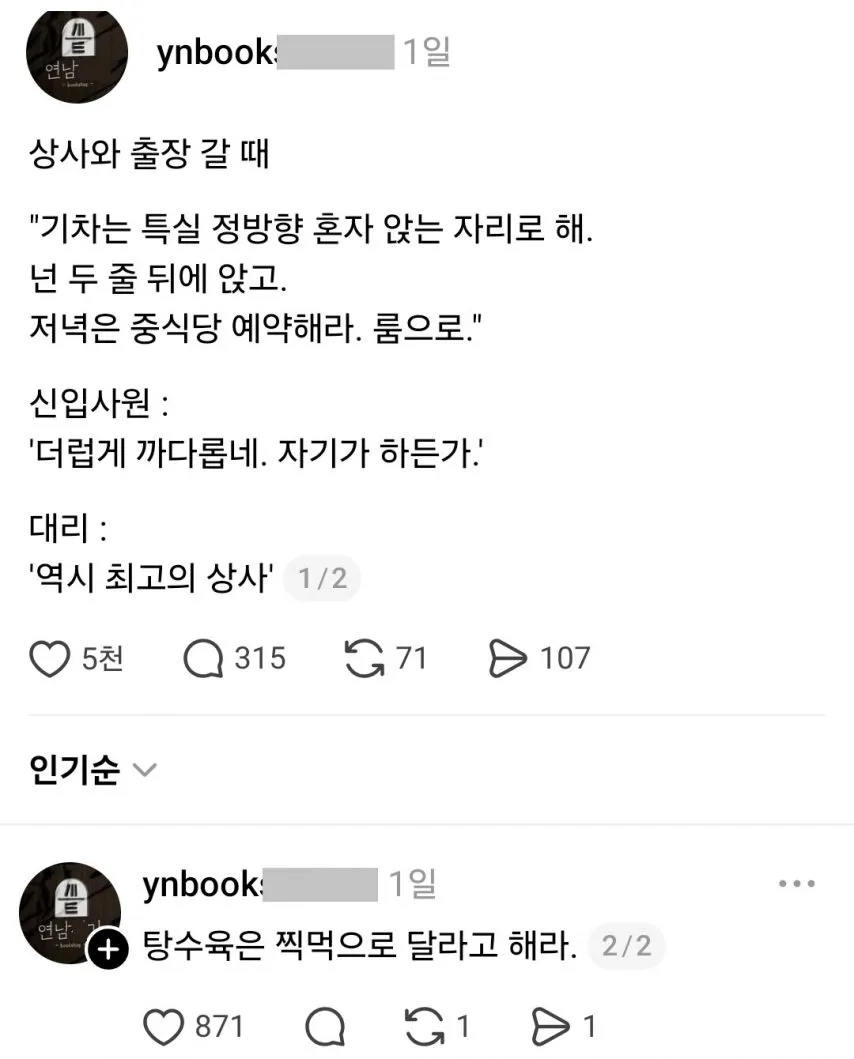Open comments via the speech bubble icon

click(x=205, y=658)
